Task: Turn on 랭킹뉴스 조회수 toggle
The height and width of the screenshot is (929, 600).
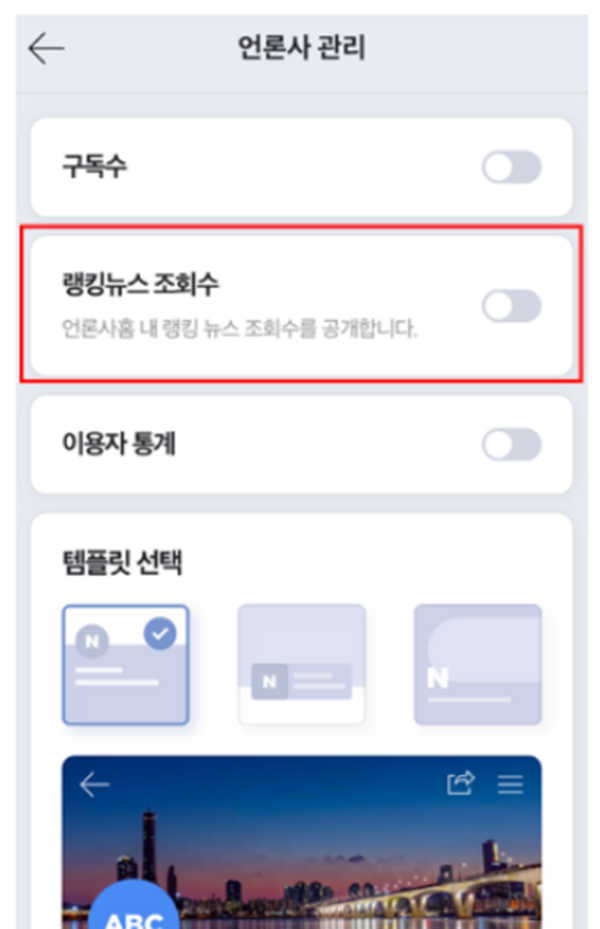Action: coord(511,306)
